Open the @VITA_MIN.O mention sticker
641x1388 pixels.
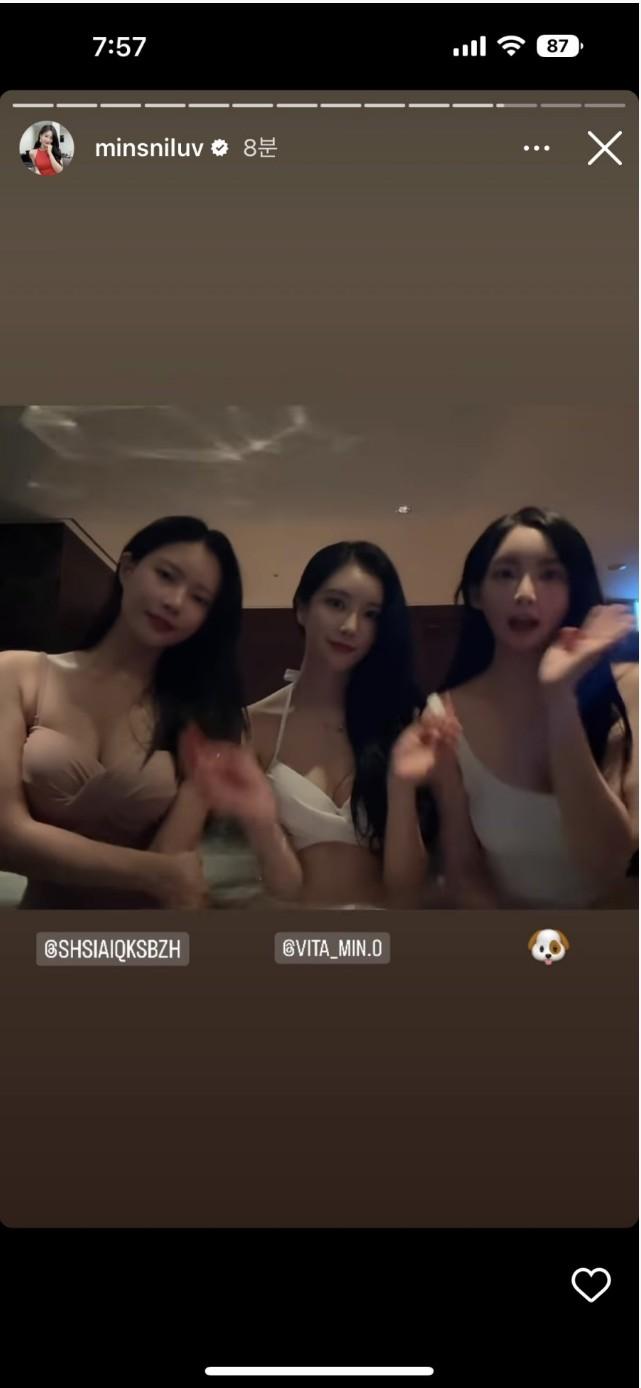(332, 948)
